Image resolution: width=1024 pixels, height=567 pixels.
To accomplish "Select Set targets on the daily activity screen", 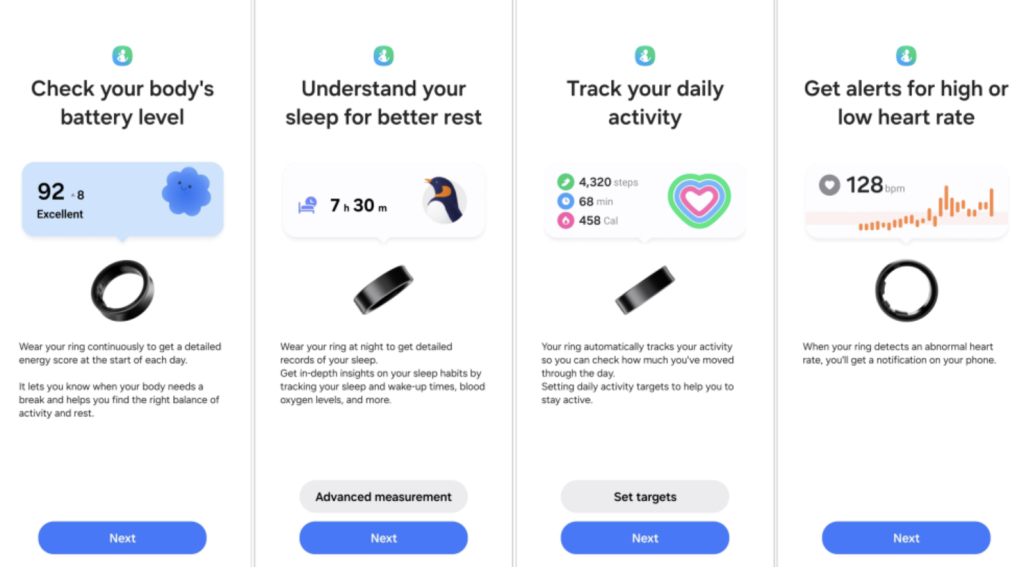I will [x=645, y=497].
